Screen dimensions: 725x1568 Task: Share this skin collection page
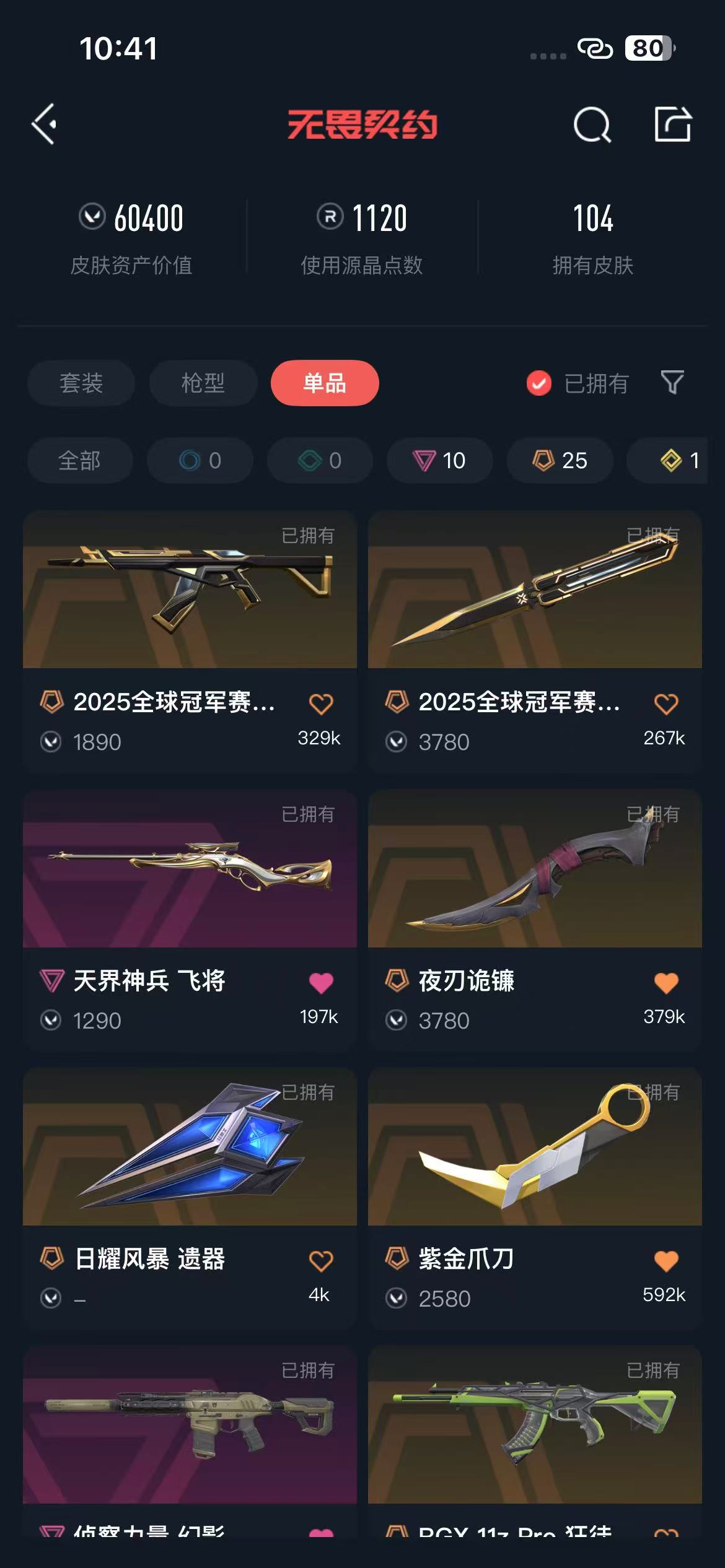coord(672,124)
